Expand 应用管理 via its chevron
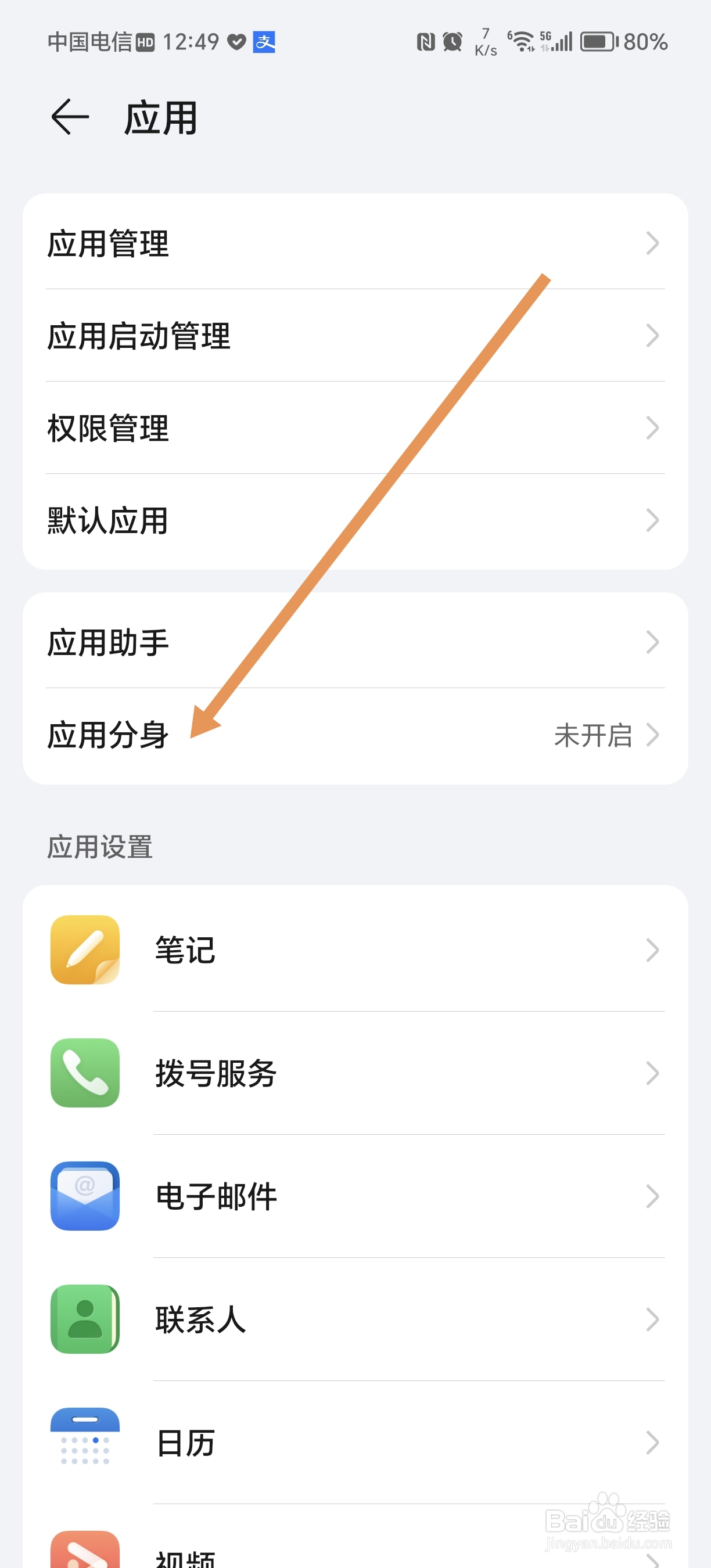Screen dimensions: 711x1568 tap(652, 243)
